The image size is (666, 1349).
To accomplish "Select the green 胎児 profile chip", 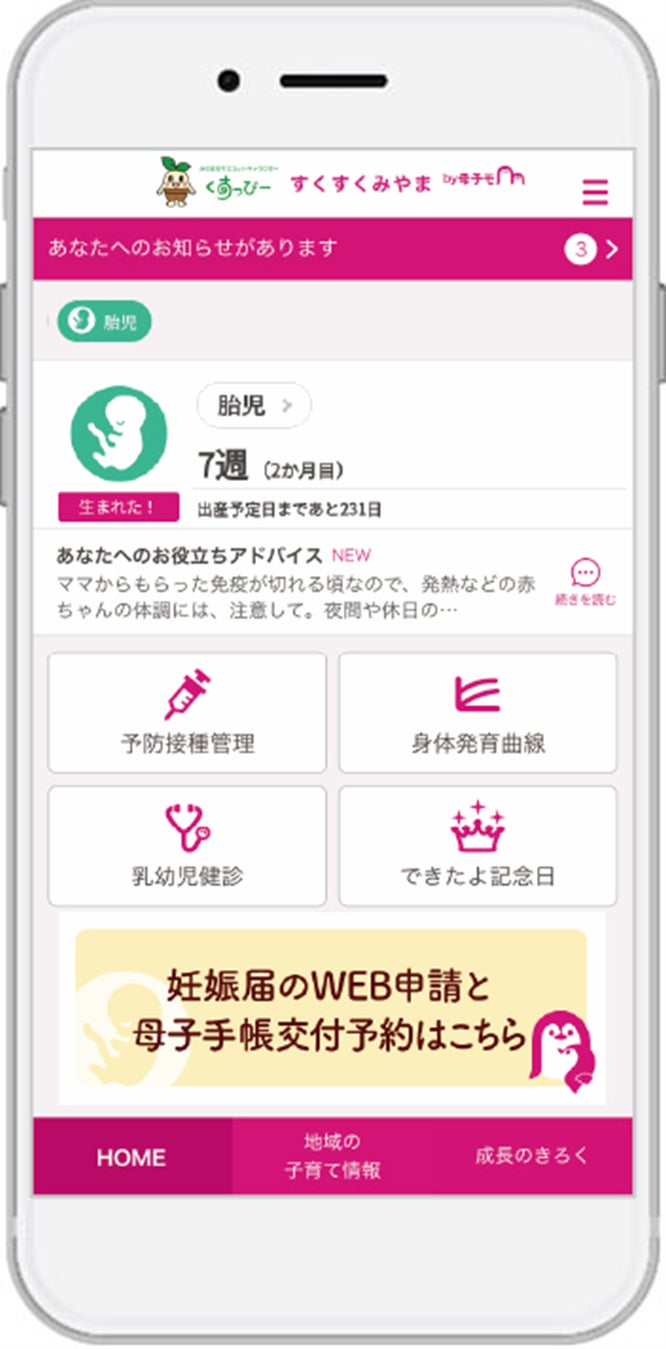I will pyautogui.click(x=104, y=322).
